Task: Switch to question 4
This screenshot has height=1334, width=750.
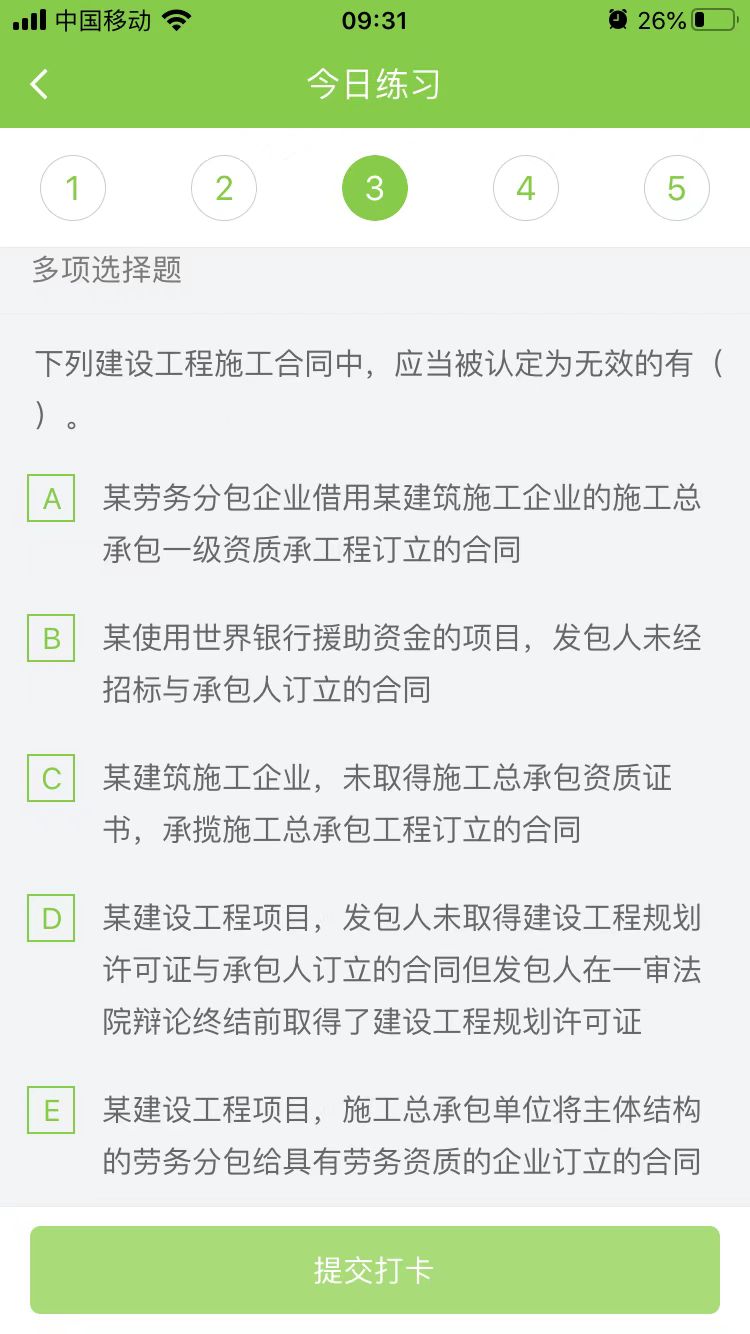Action: pos(526,188)
